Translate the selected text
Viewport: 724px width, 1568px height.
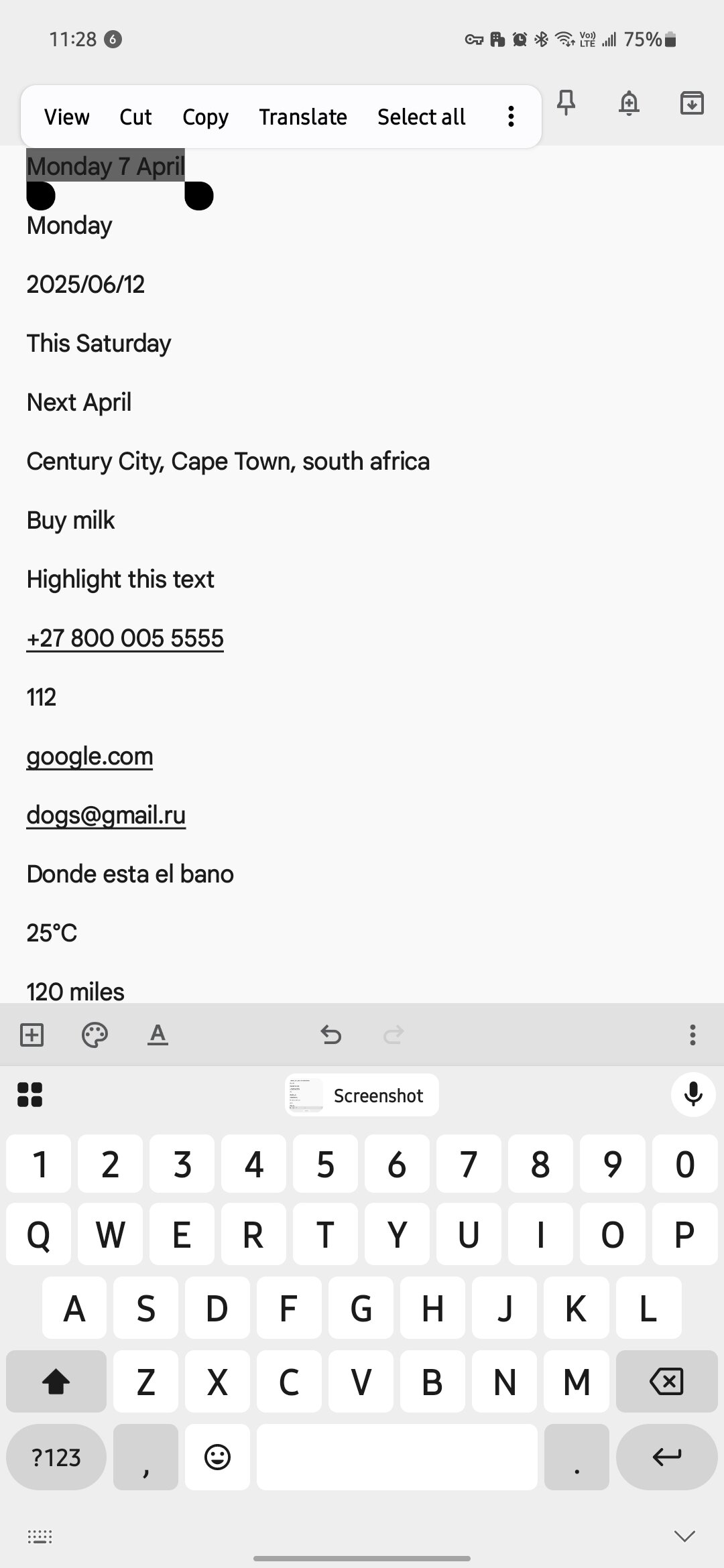[303, 117]
